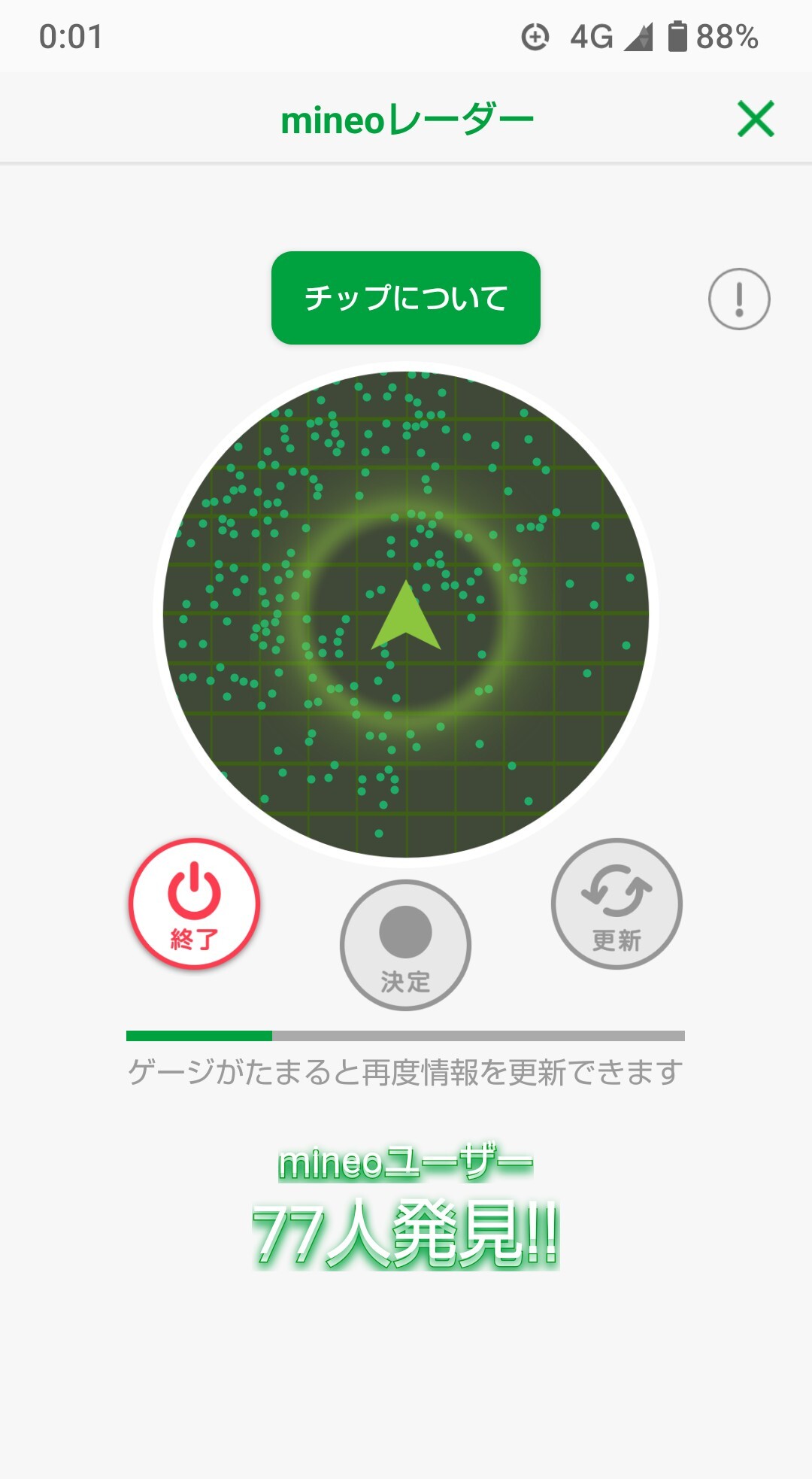Tap the exclamation info icon
This screenshot has height=1479, width=812.
click(739, 299)
